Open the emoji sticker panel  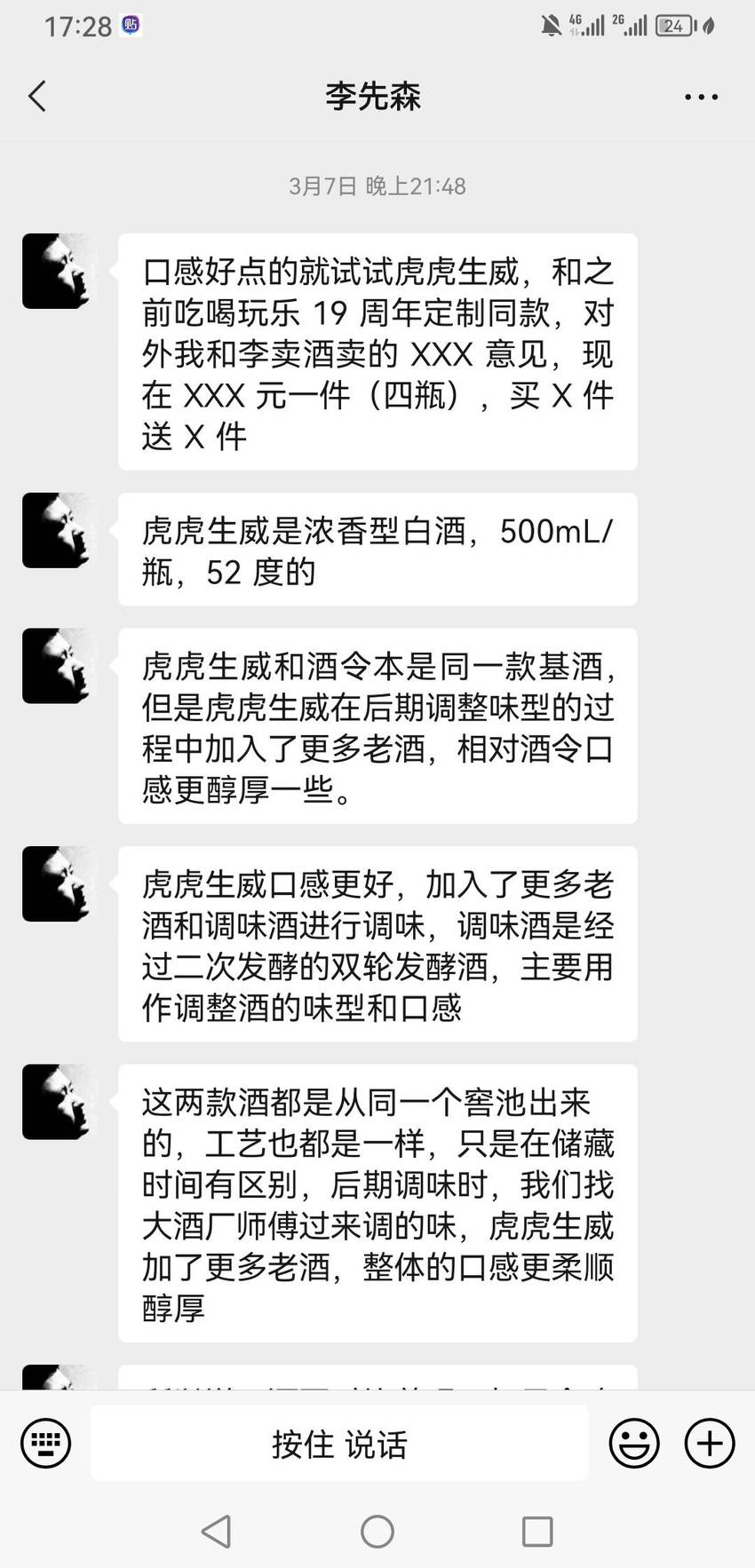click(634, 1443)
